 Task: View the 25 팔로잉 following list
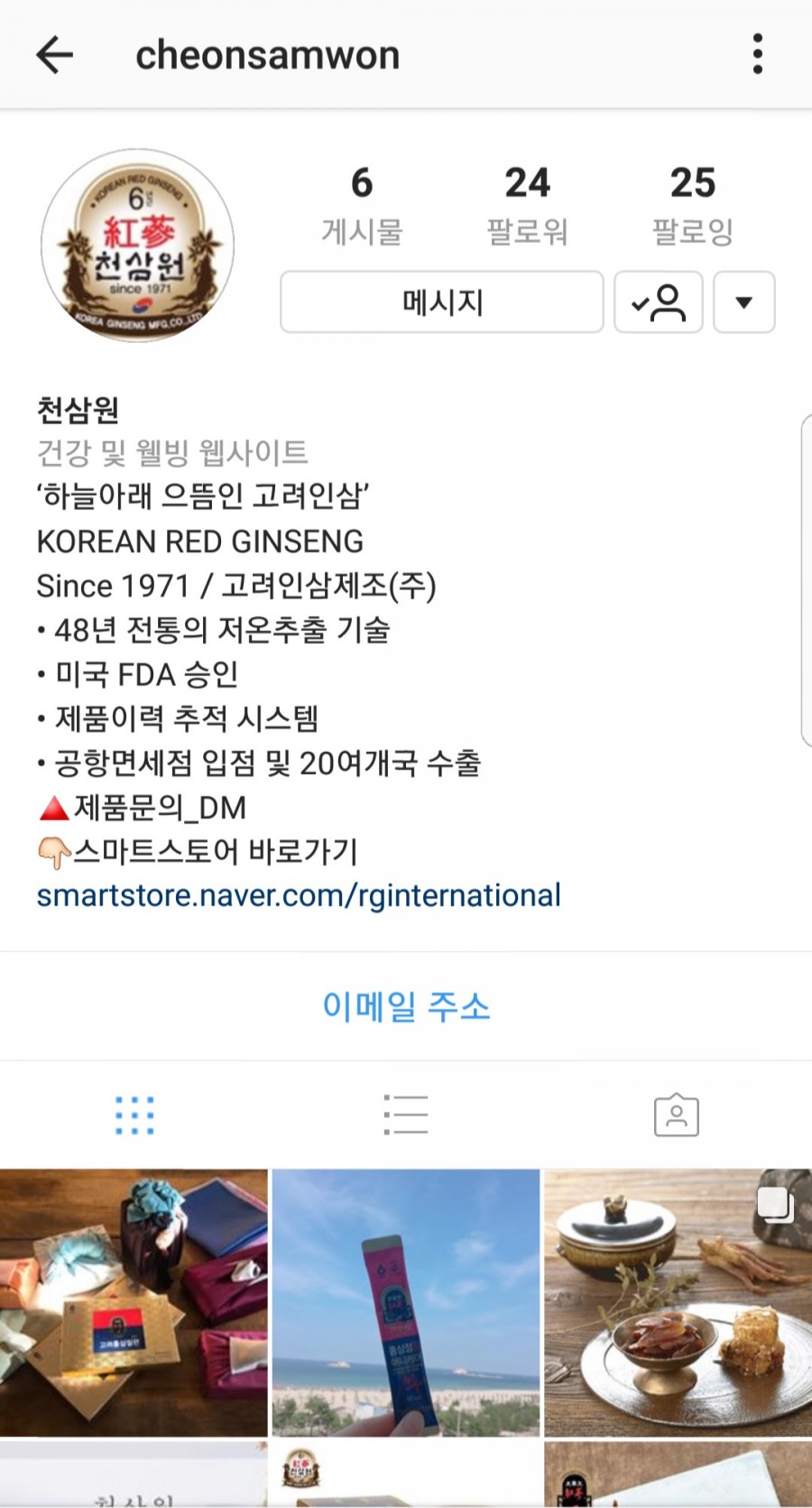pyautogui.click(x=692, y=204)
